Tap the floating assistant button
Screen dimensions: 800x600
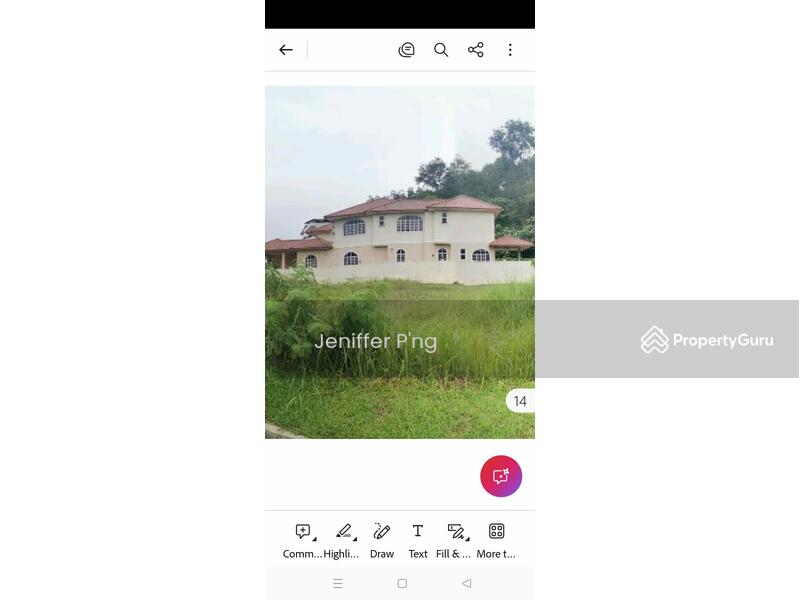click(x=501, y=476)
